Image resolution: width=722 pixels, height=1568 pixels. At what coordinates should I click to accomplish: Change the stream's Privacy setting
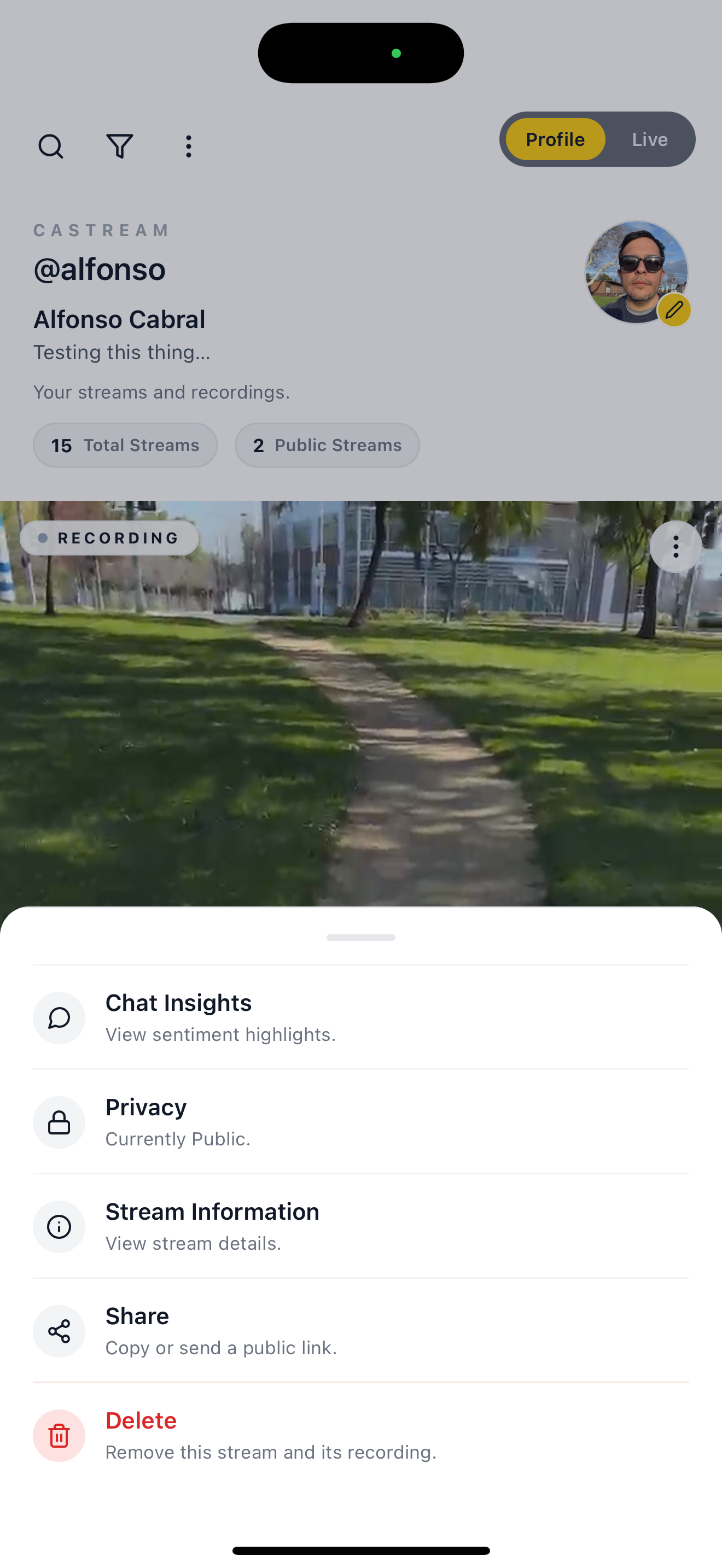tap(360, 1122)
